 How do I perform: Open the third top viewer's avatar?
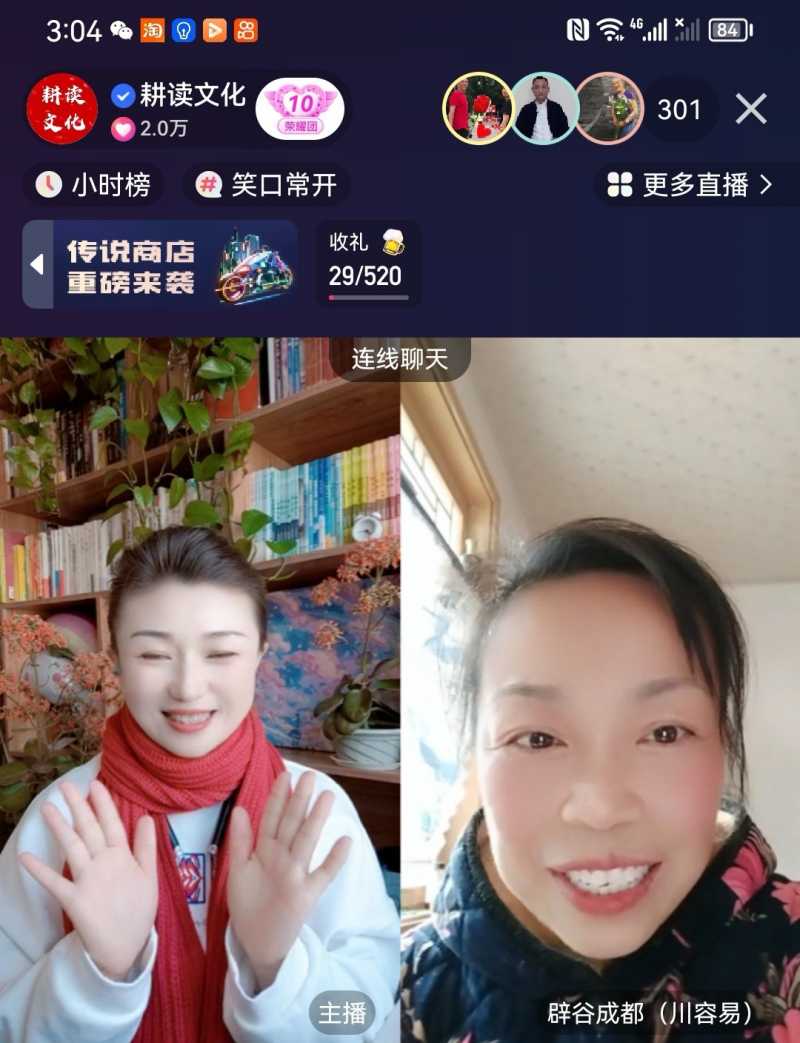pos(609,109)
